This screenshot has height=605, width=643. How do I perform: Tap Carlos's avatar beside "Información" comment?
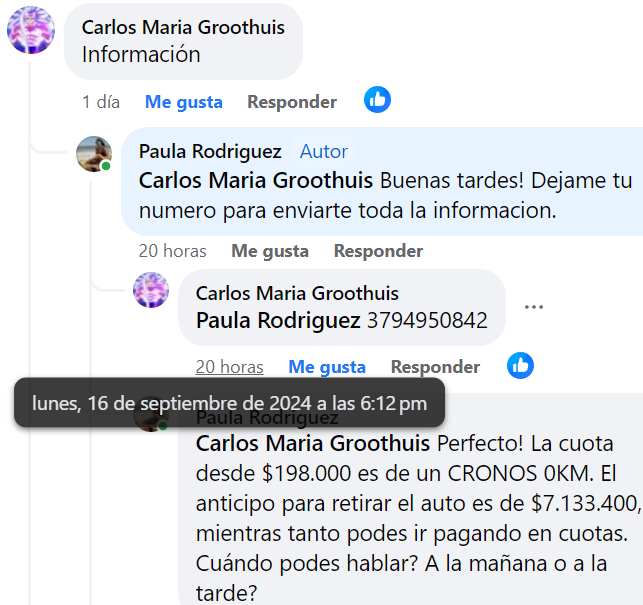(x=31, y=30)
